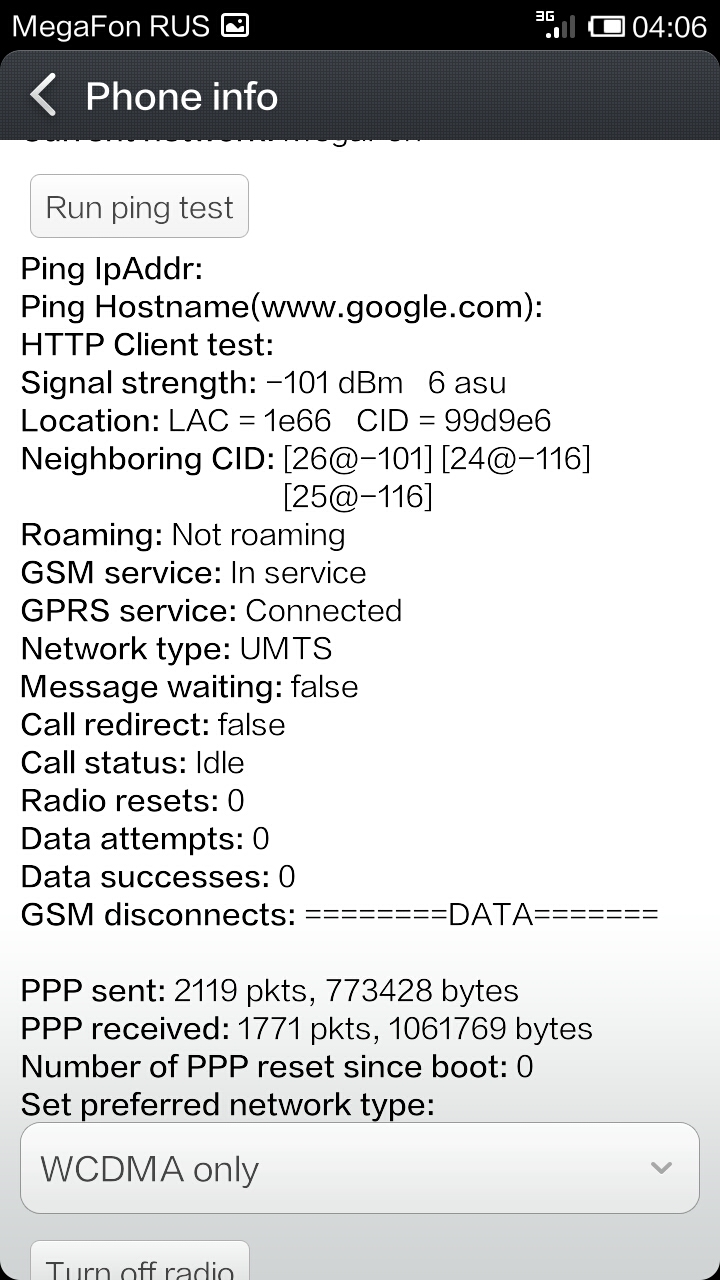Open the preferred network type dropdown
Image resolution: width=720 pixels, height=1280 pixels.
point(360,1168)
